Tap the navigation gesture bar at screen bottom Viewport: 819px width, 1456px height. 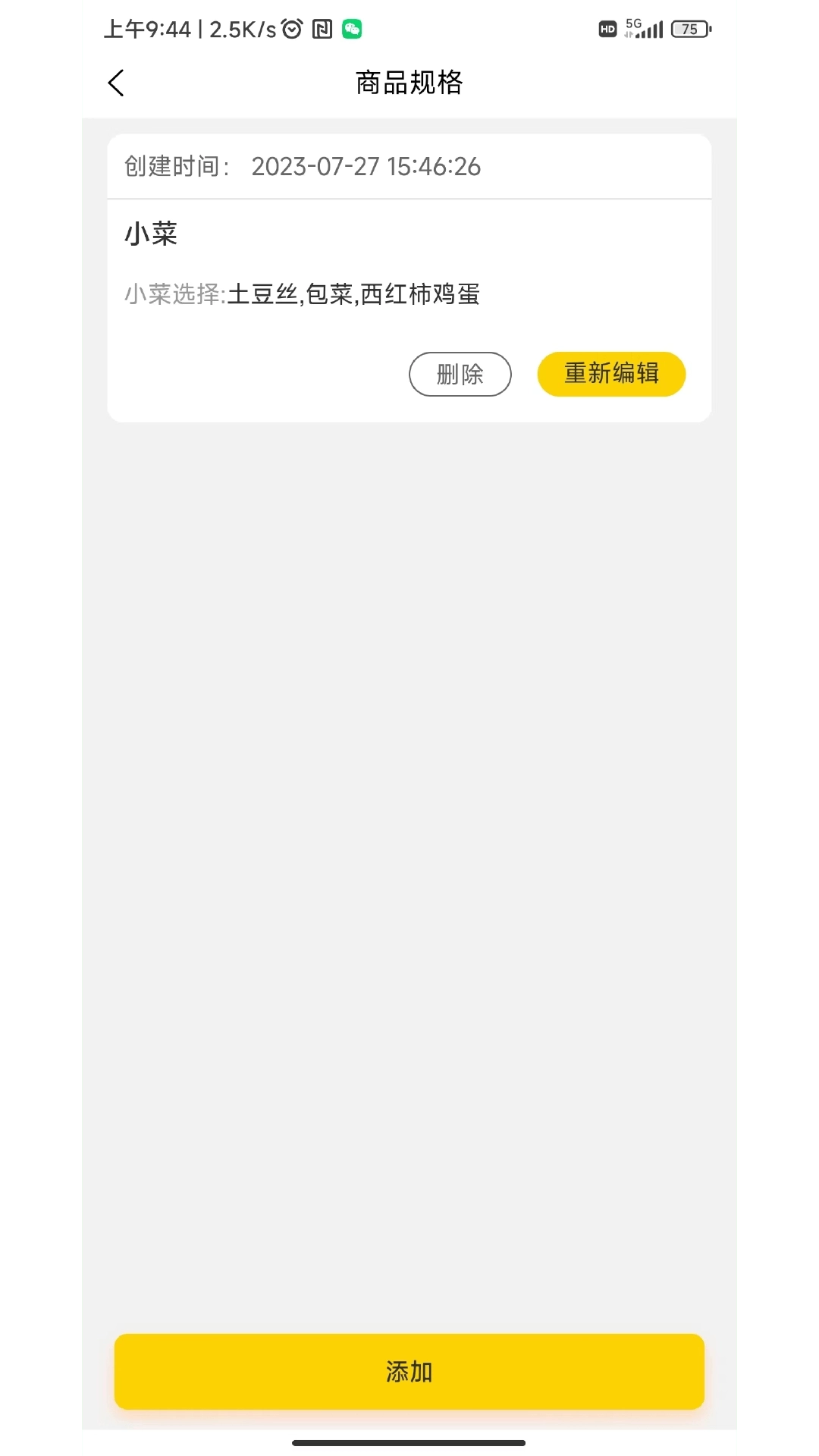(409, 1444)
